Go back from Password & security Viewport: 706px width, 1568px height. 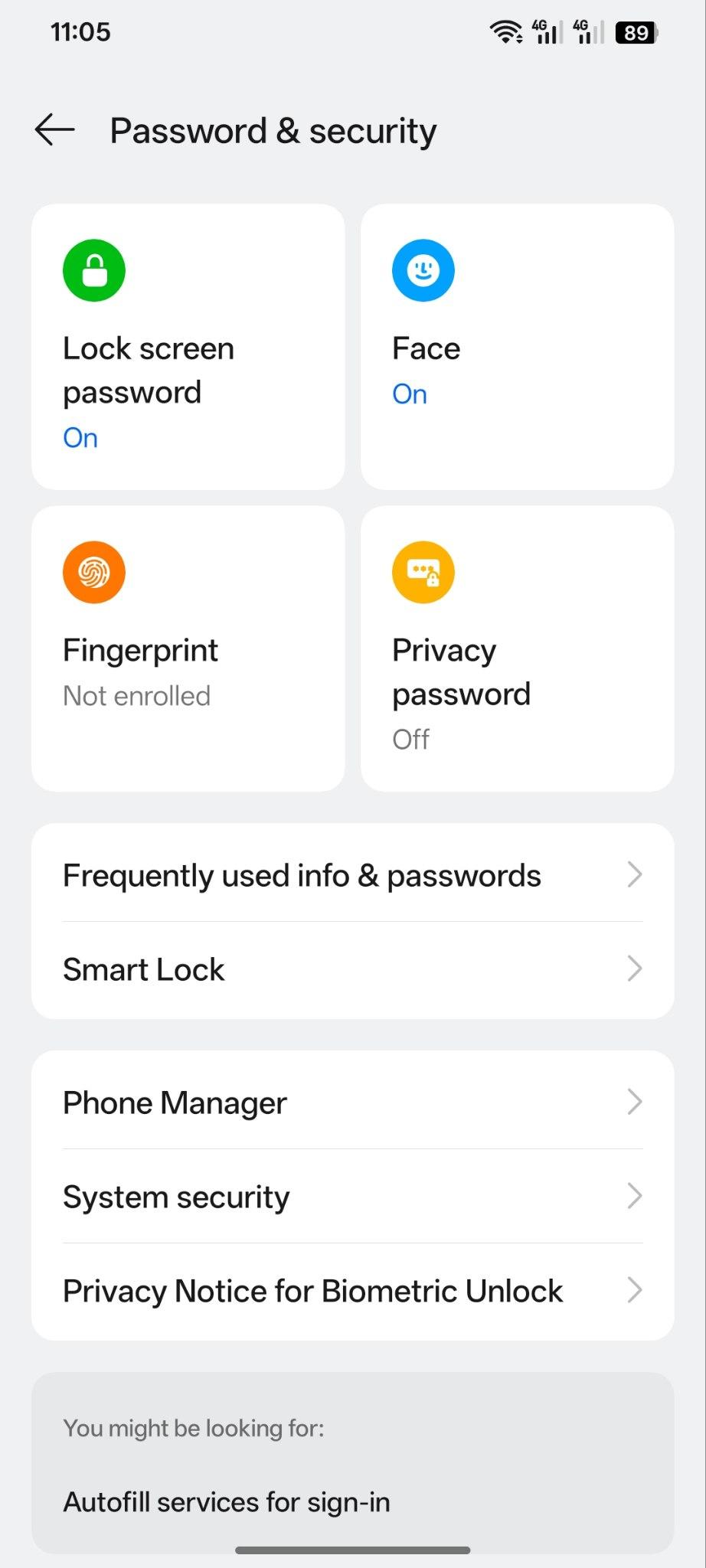[x=54, y=130]
